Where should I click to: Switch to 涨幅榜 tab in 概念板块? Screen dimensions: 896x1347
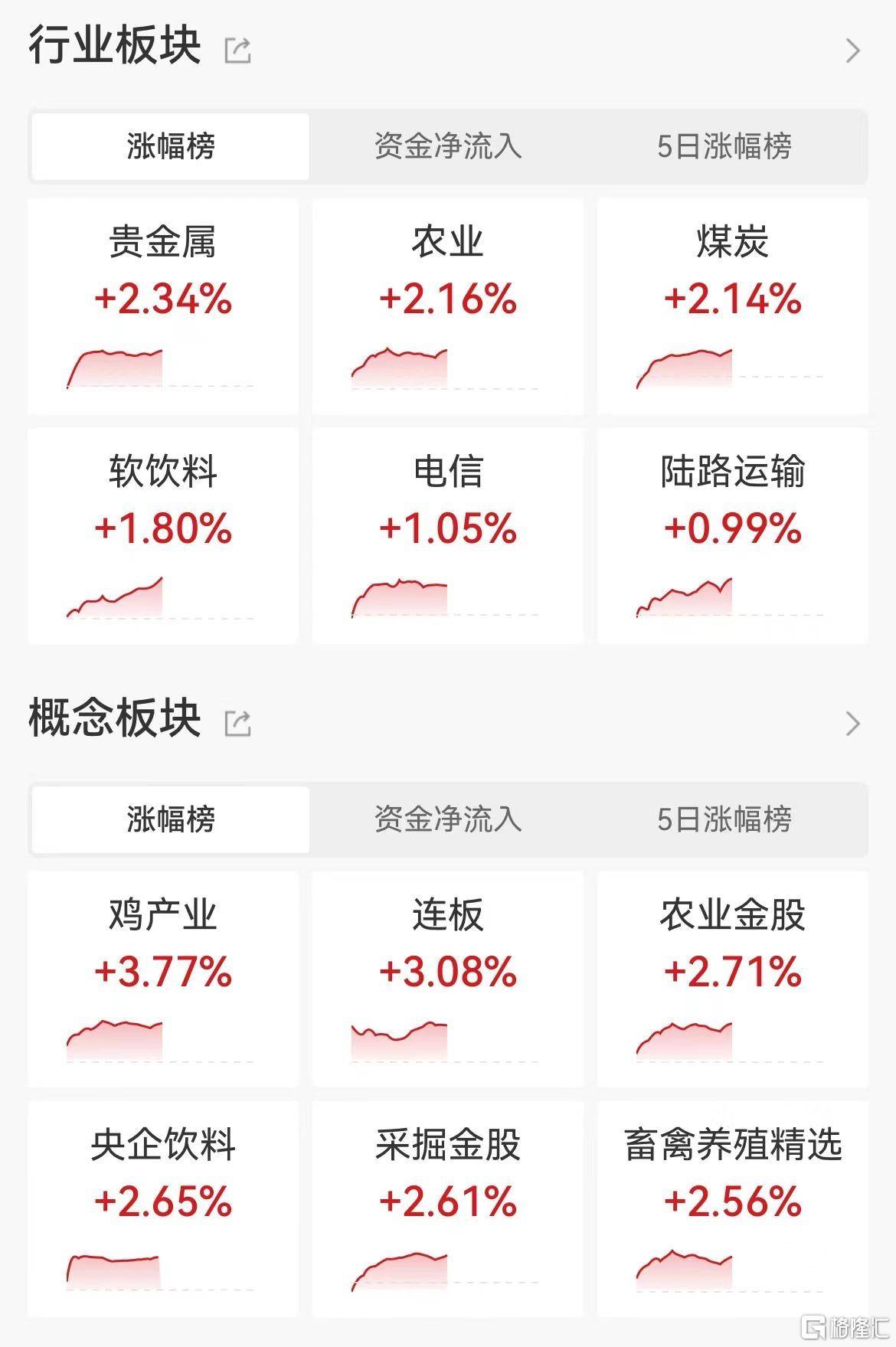[x=168, y=819]
